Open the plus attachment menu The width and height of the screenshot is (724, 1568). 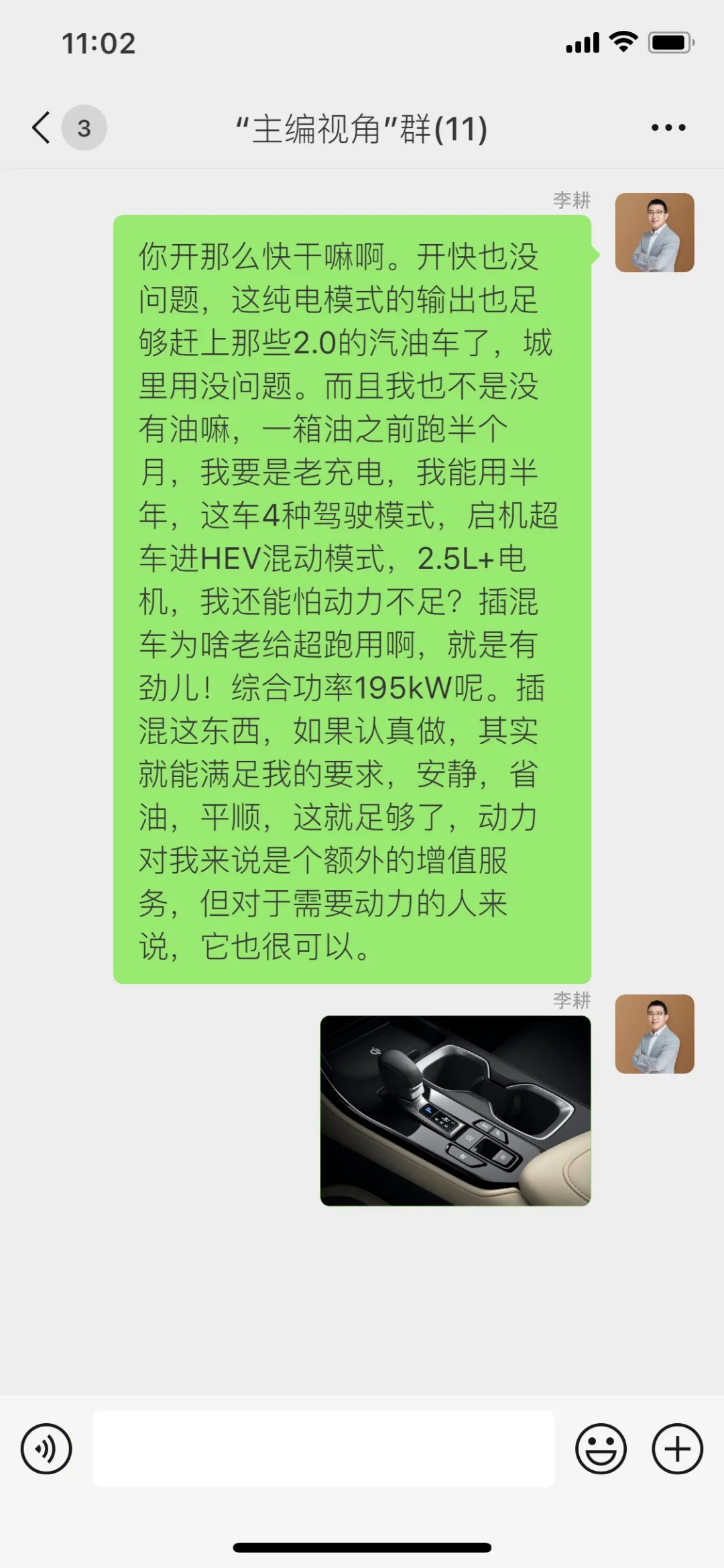(677, 1449)
